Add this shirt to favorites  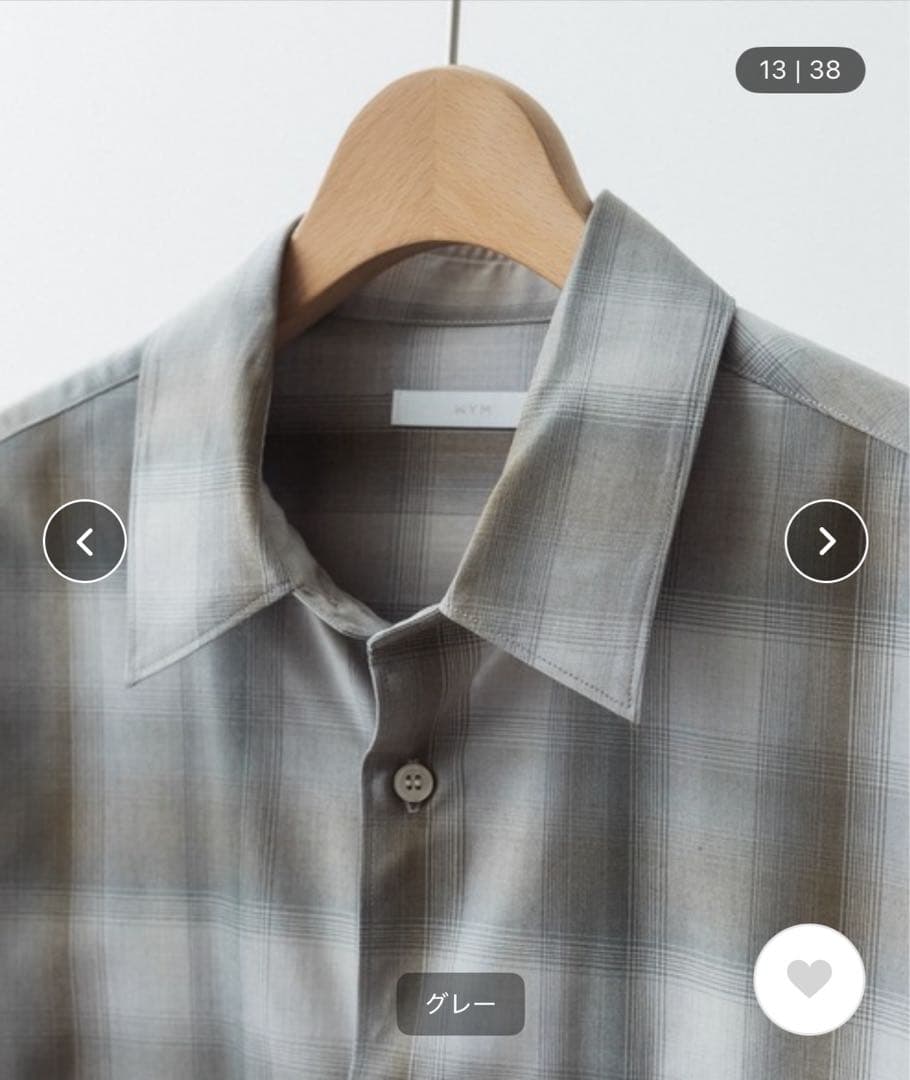(809, 979)
